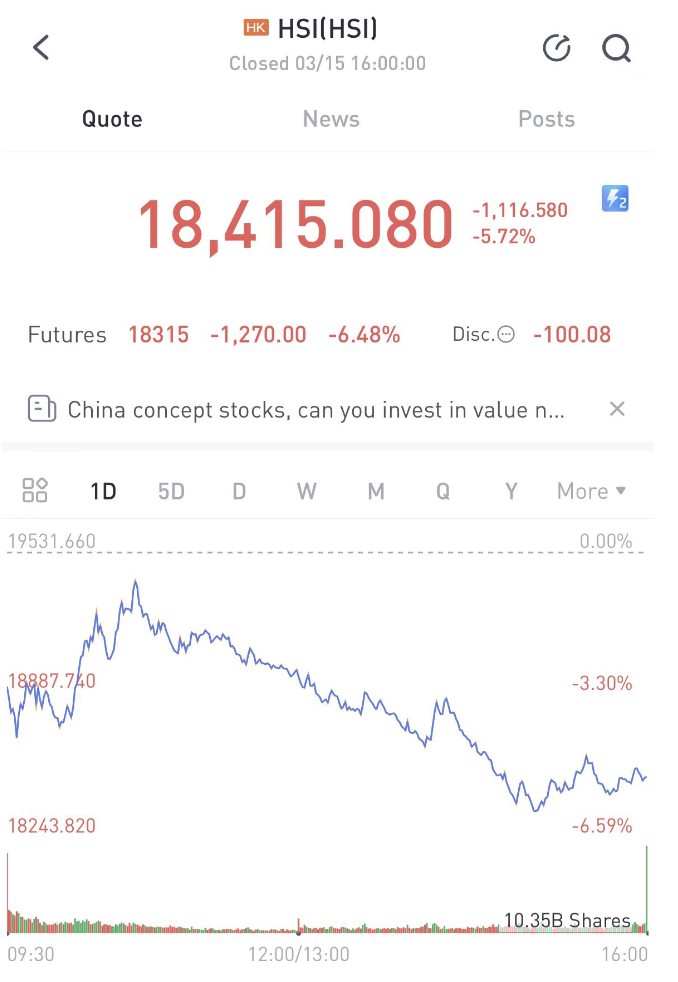Open the search magnifier
Image resolution: width=678 pixels, height=982 pixels.
click(616, 48)
